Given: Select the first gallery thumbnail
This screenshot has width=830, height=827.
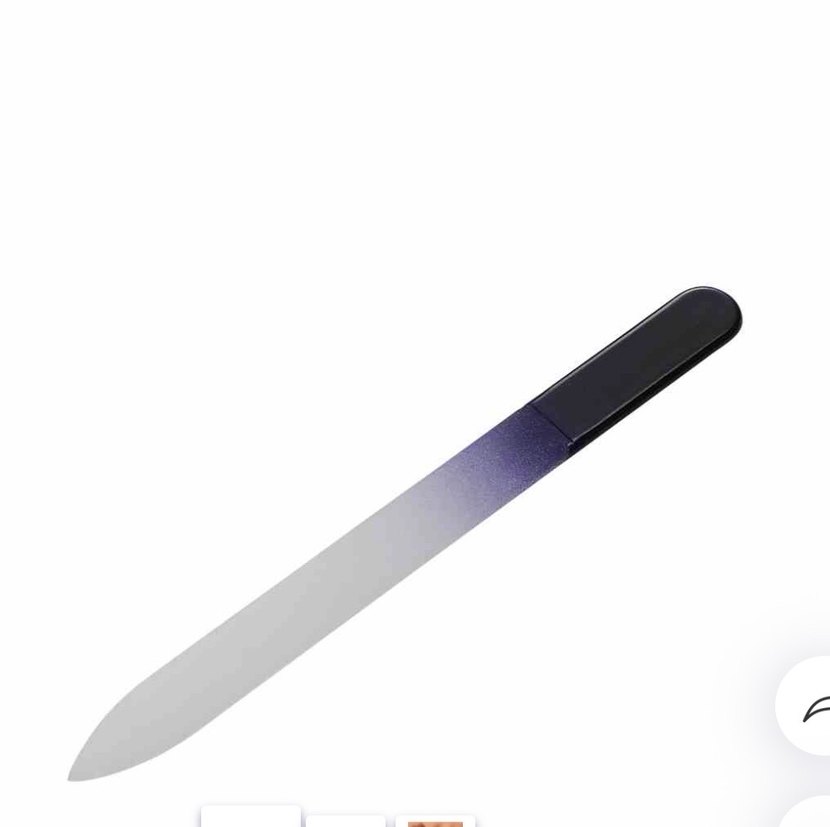Looking at the screenshot, I should [250, 817].
